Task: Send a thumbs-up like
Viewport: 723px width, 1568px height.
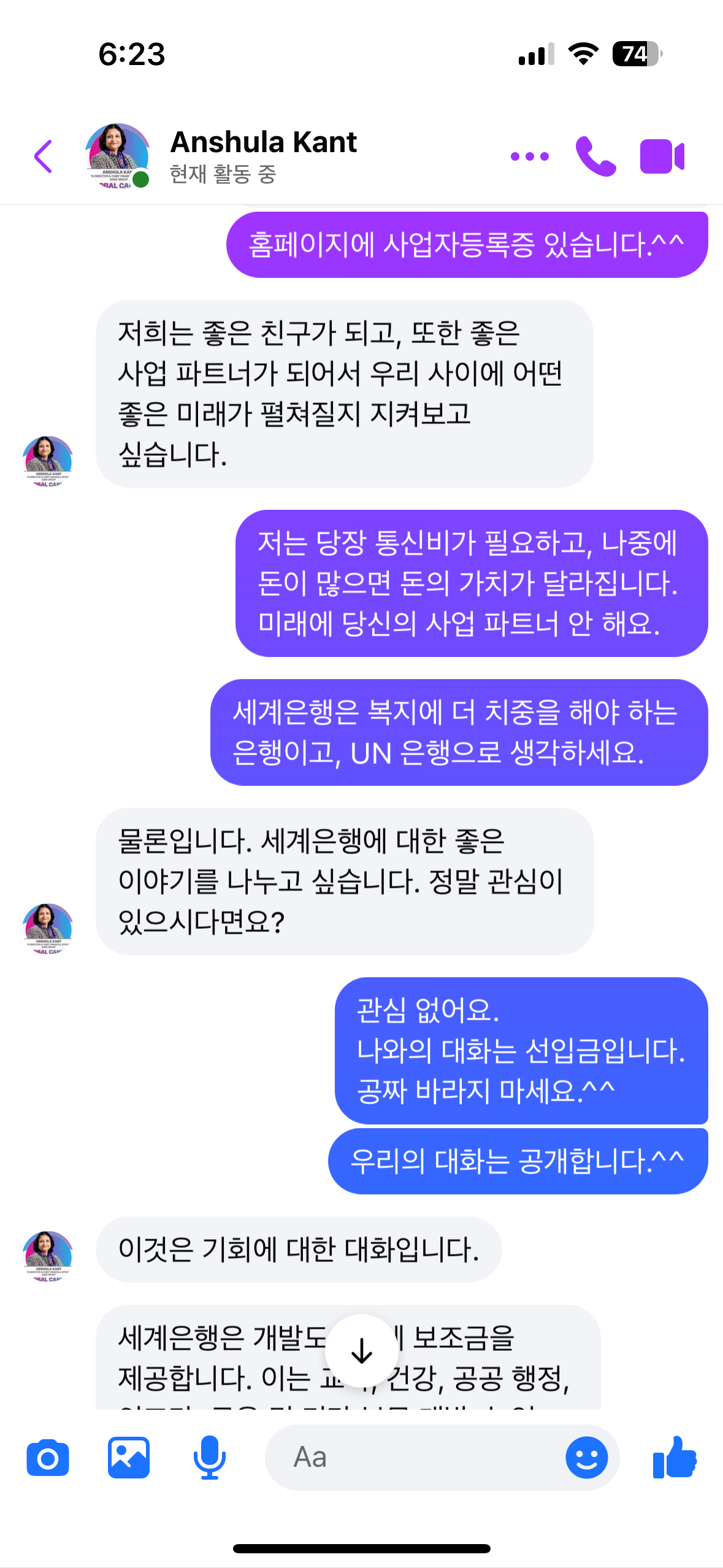Action: pyautogui.click(x=675, y=1458)
